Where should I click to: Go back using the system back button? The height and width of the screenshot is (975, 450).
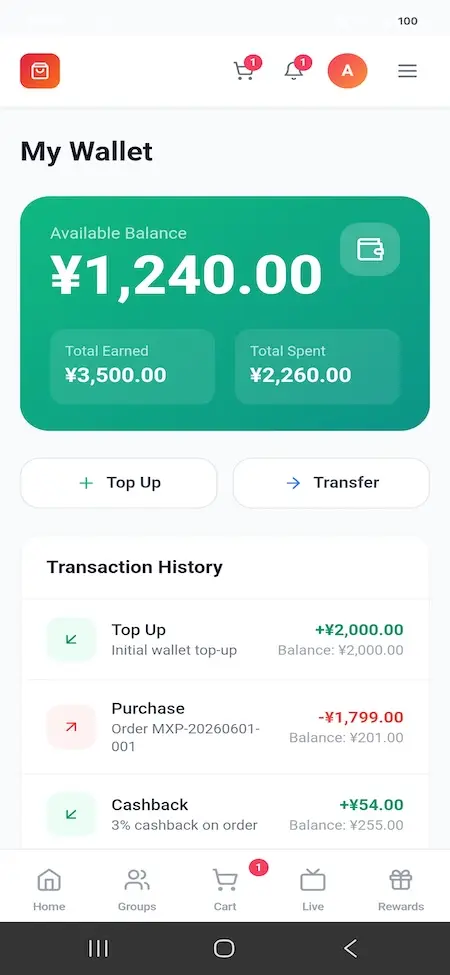click(x=351, y=948)
